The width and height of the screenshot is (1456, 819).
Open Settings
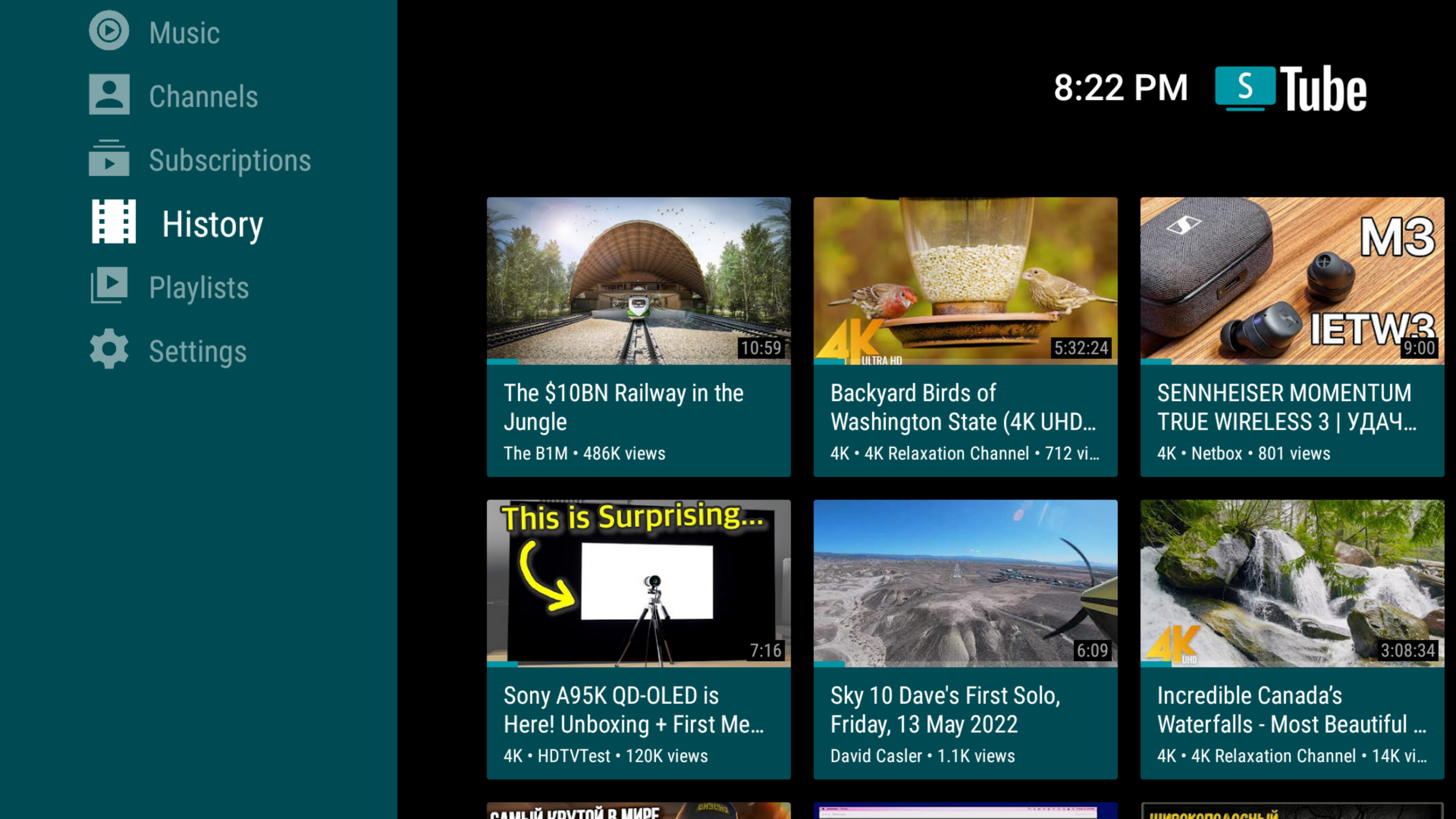pos(197,351)
